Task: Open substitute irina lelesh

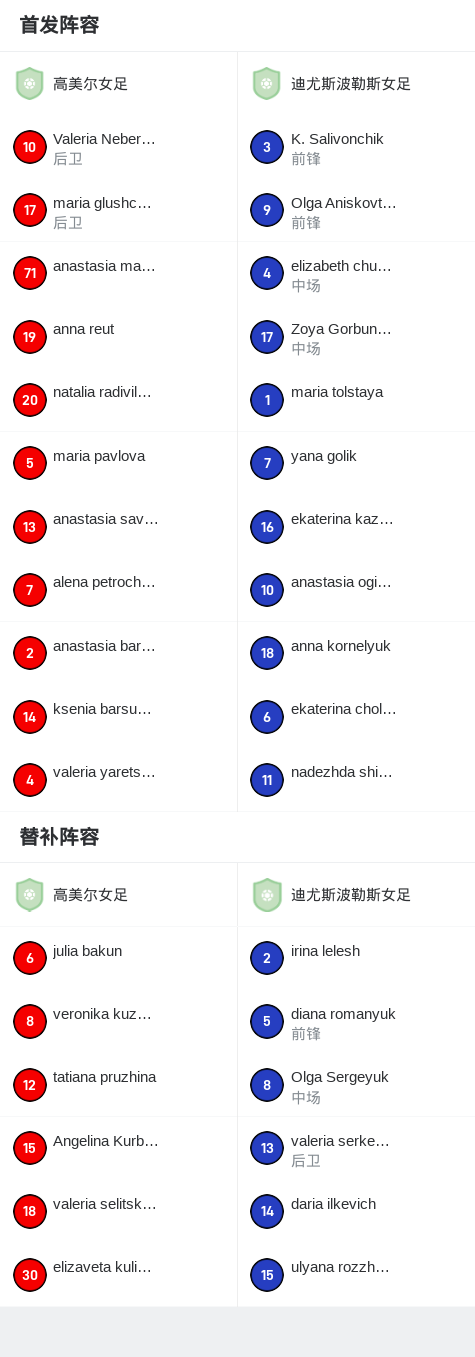Action: click(356, 959)
